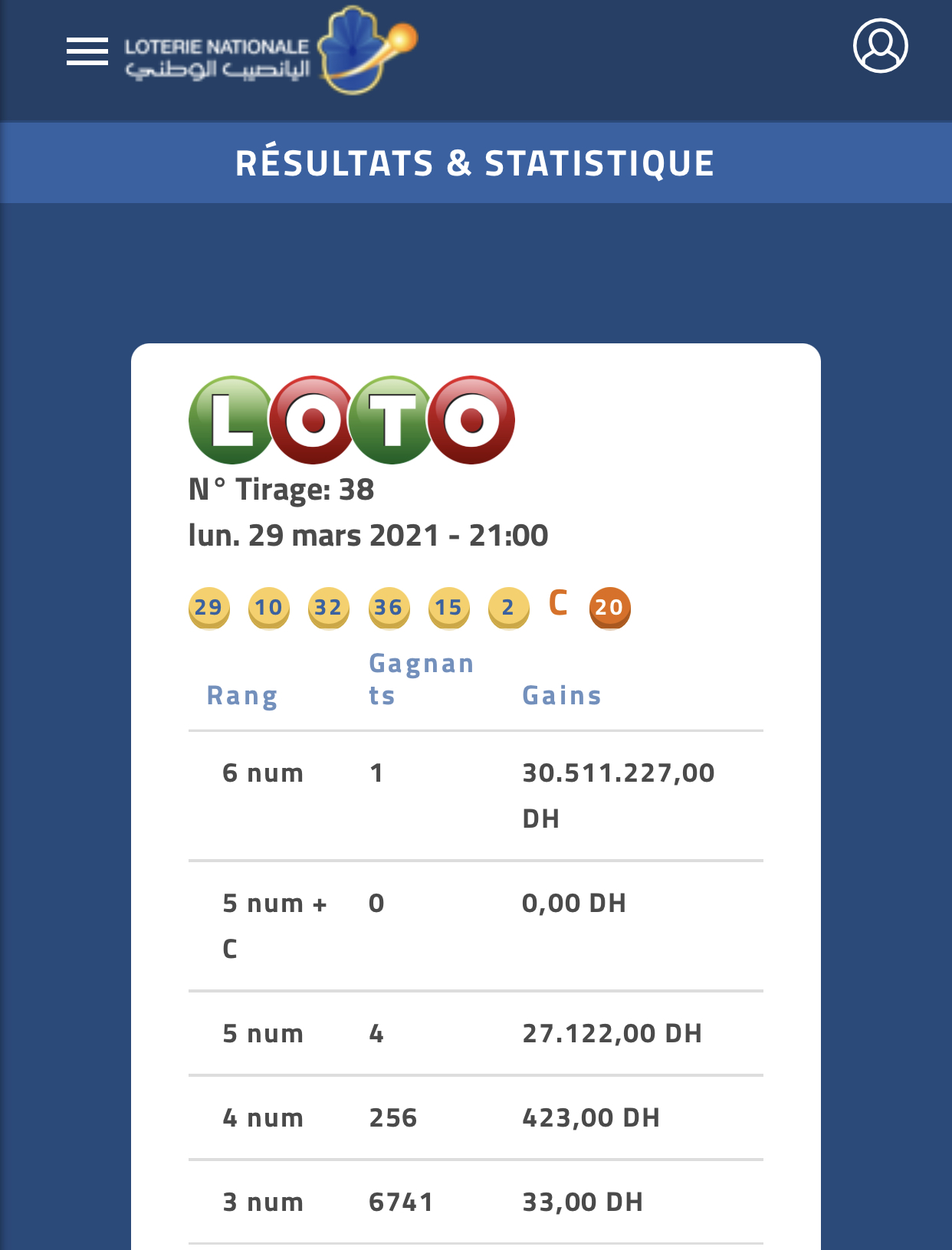Open the RÉSULTATS & STATISTIQUE section
Viewport: 952px width, 1250px height.
475,162
